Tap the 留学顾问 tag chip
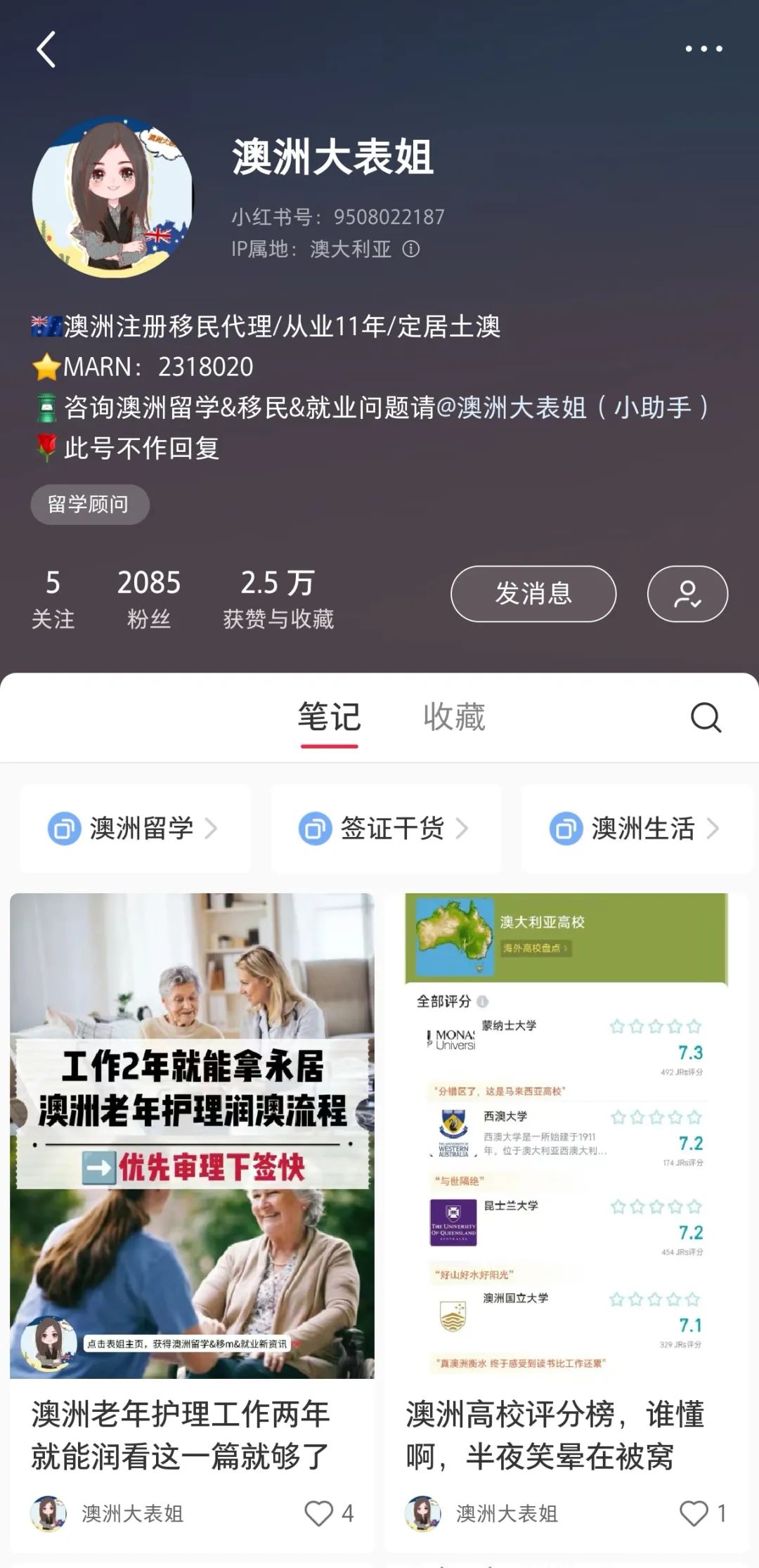The width and height of the screenshot is (759, 1568). [x=89, y=504]
